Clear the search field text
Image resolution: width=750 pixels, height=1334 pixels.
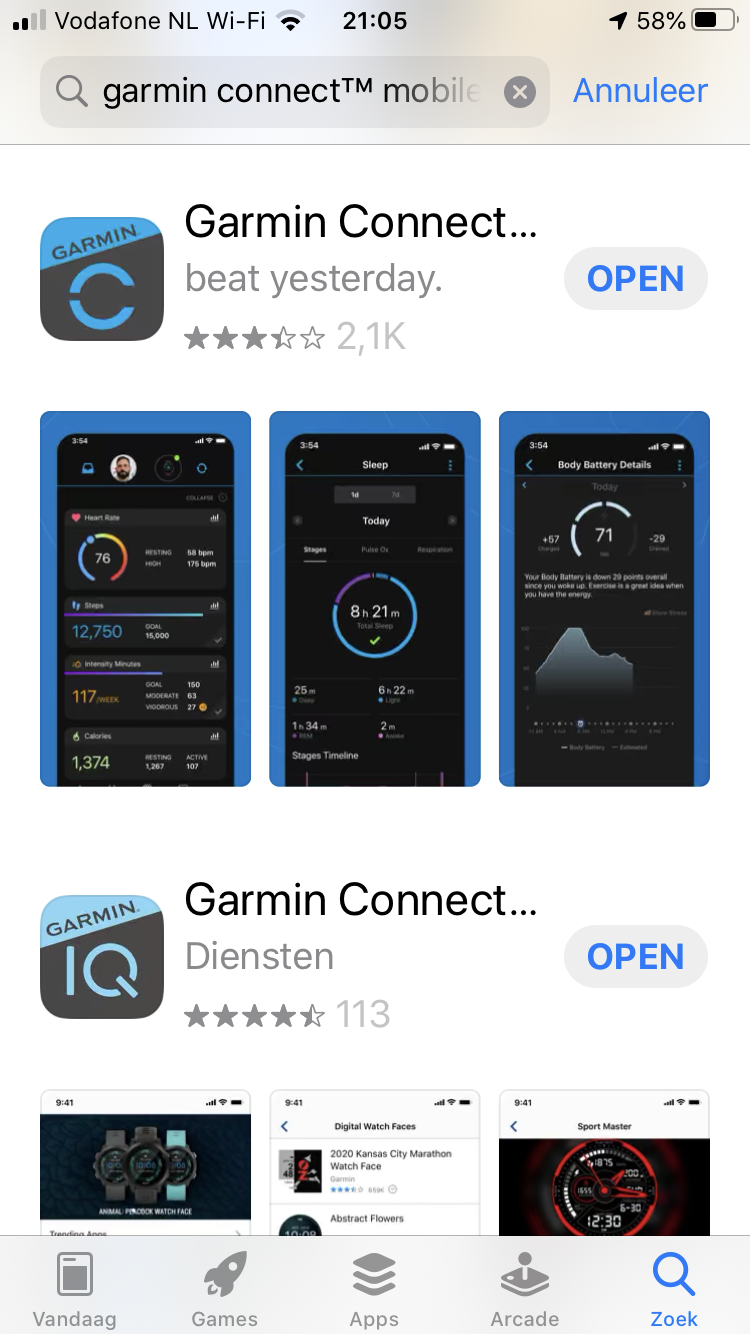click(519, 92)
